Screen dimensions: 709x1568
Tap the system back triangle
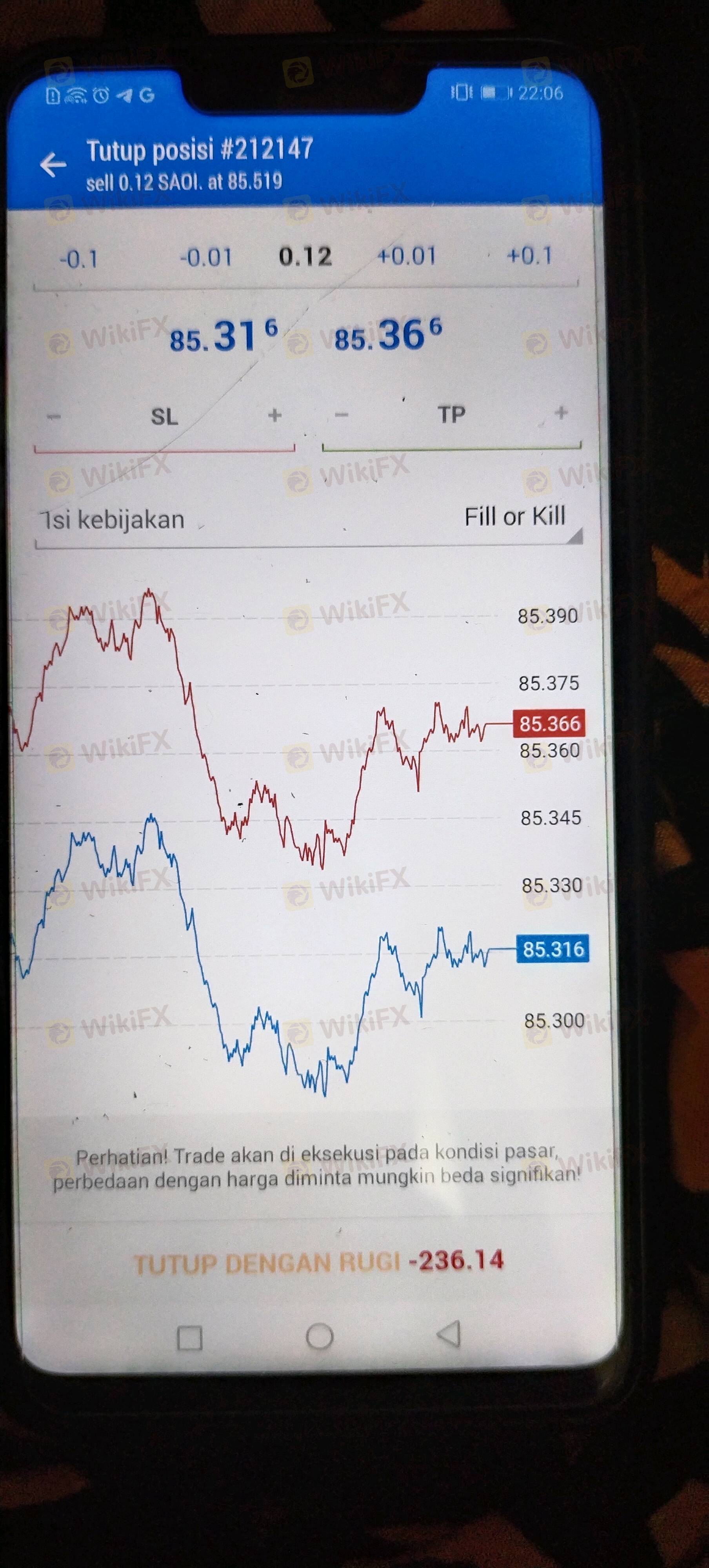click(449, 1334)
